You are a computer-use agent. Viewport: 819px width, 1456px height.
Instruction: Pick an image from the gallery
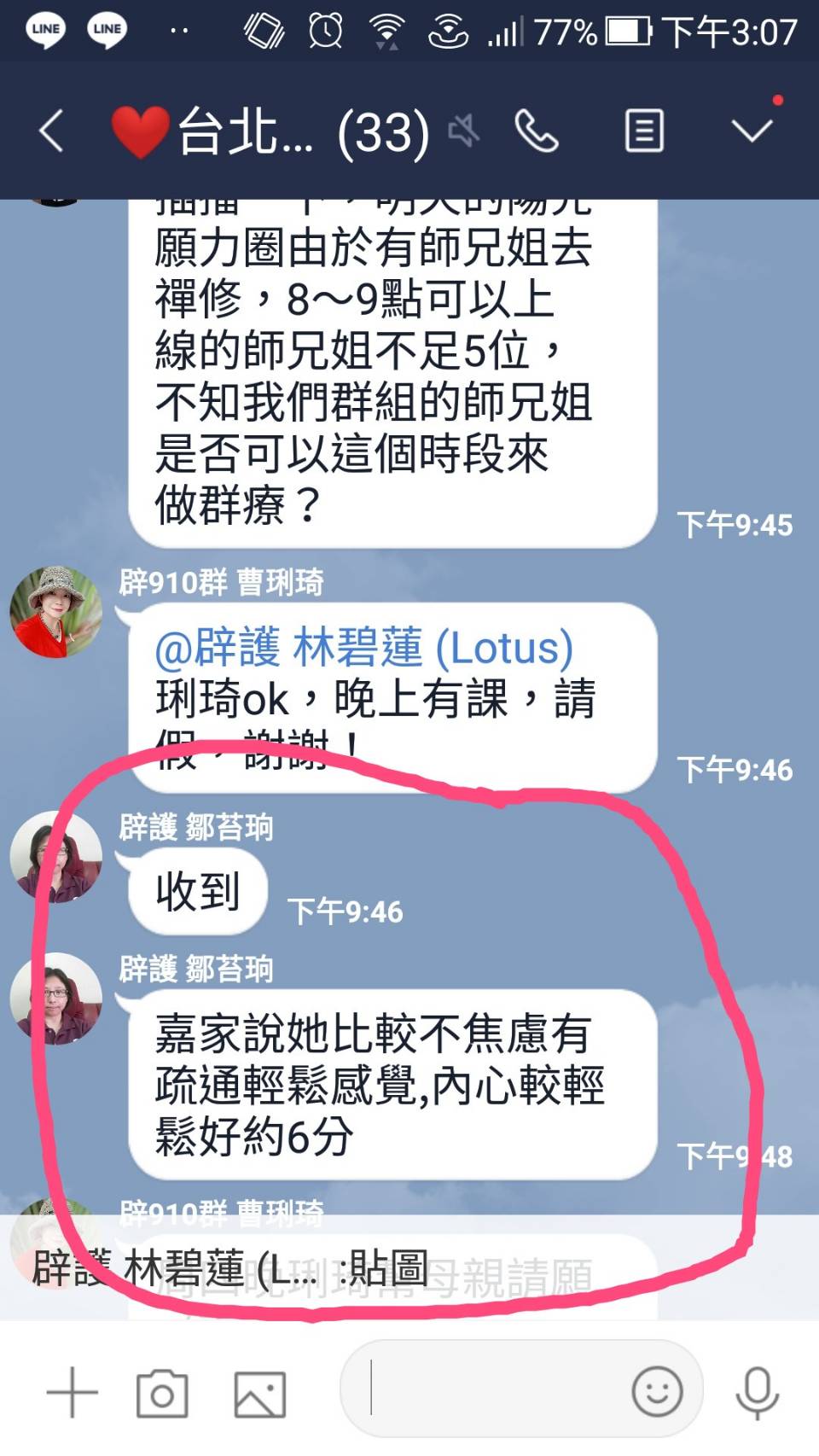click(x=259, y=1394)
